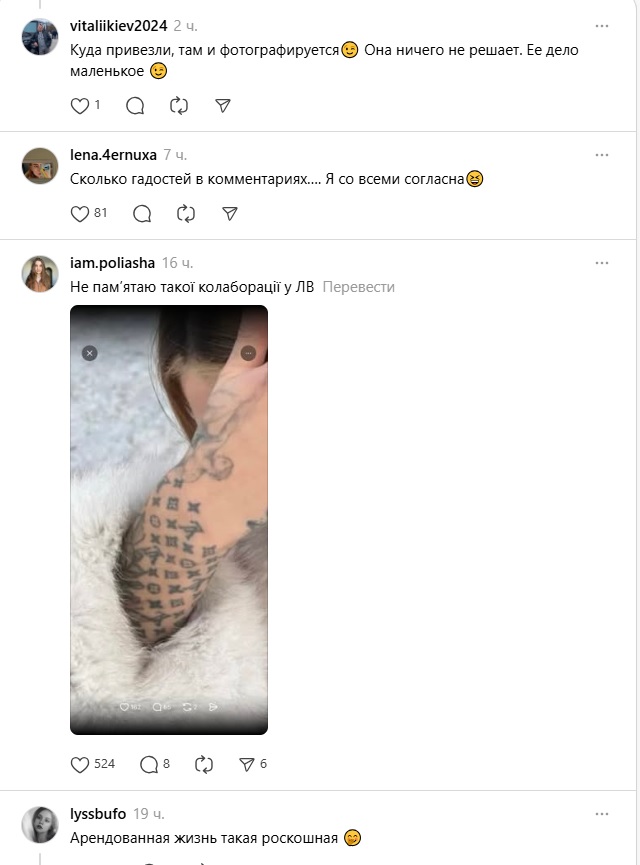
Task: Open overflow menu on vitaliikiev2024's comment
Action: [602, 26]
